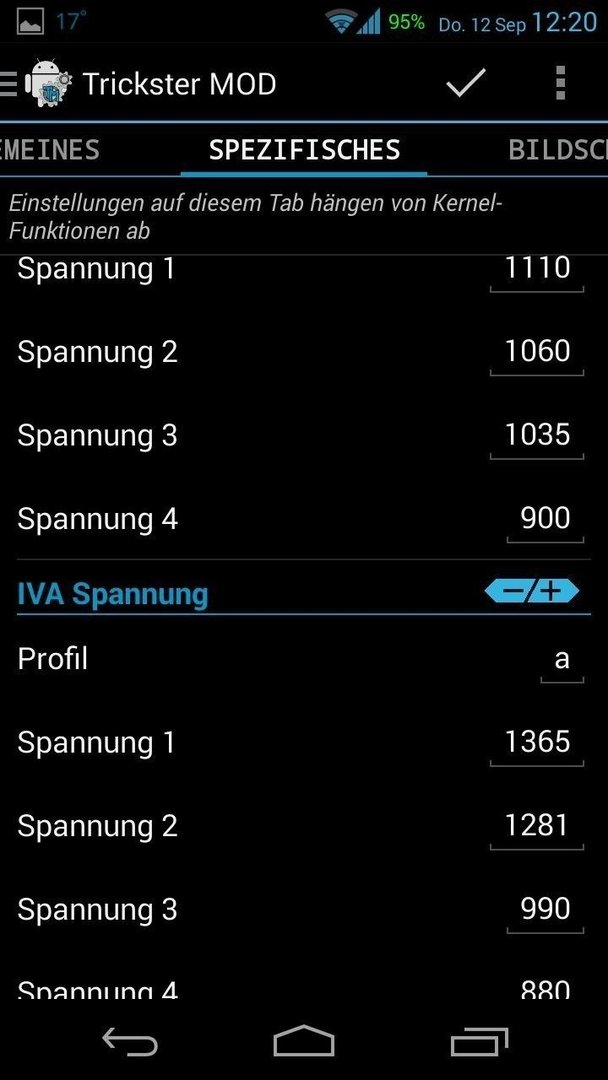Open the navigation drawer via Trickster icon
Screen dimensions: 608x1080
[x=36, y=83]
